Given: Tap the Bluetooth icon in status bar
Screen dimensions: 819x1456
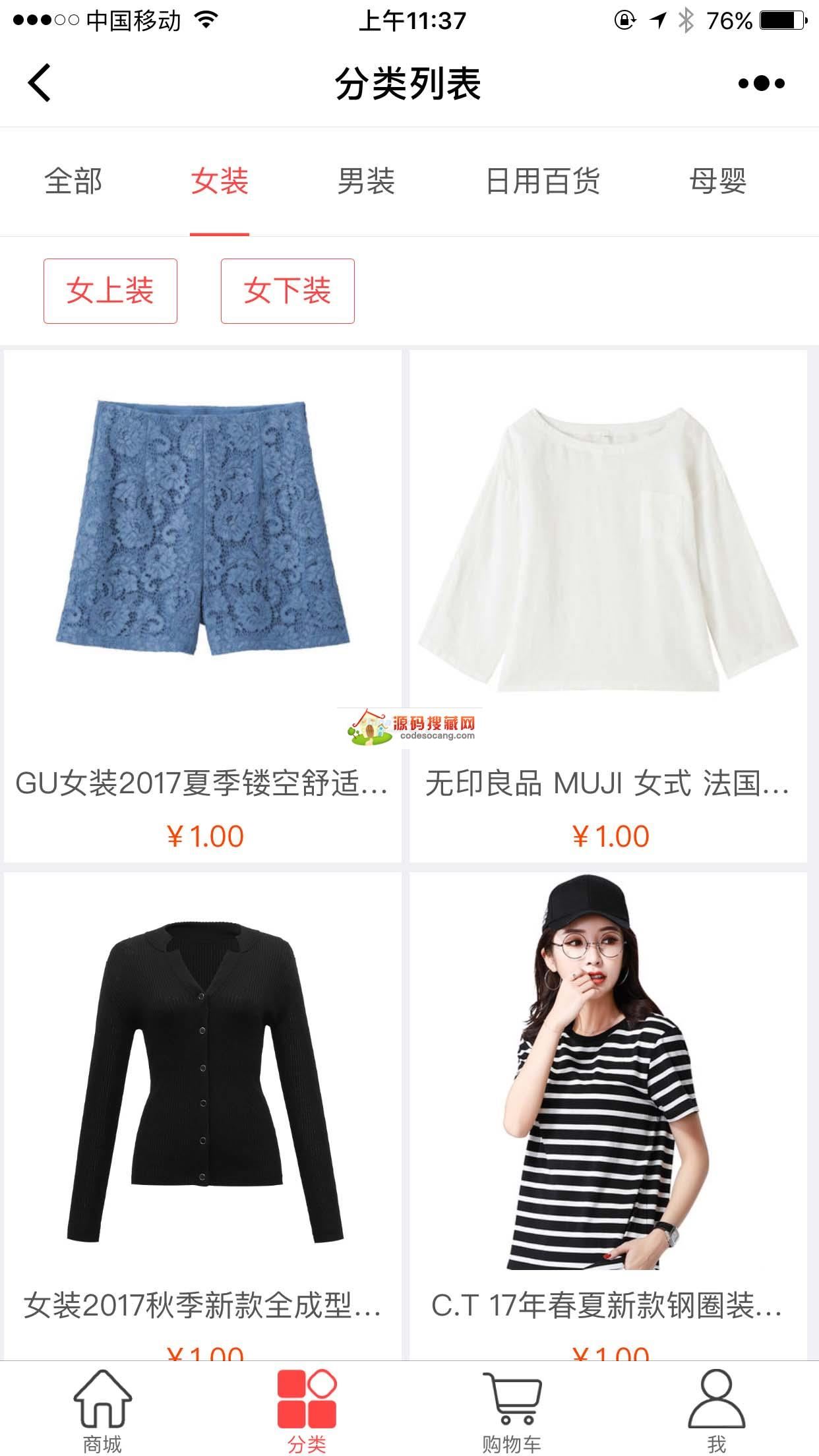Looking at the screenshot, I should tap(686, 20).
